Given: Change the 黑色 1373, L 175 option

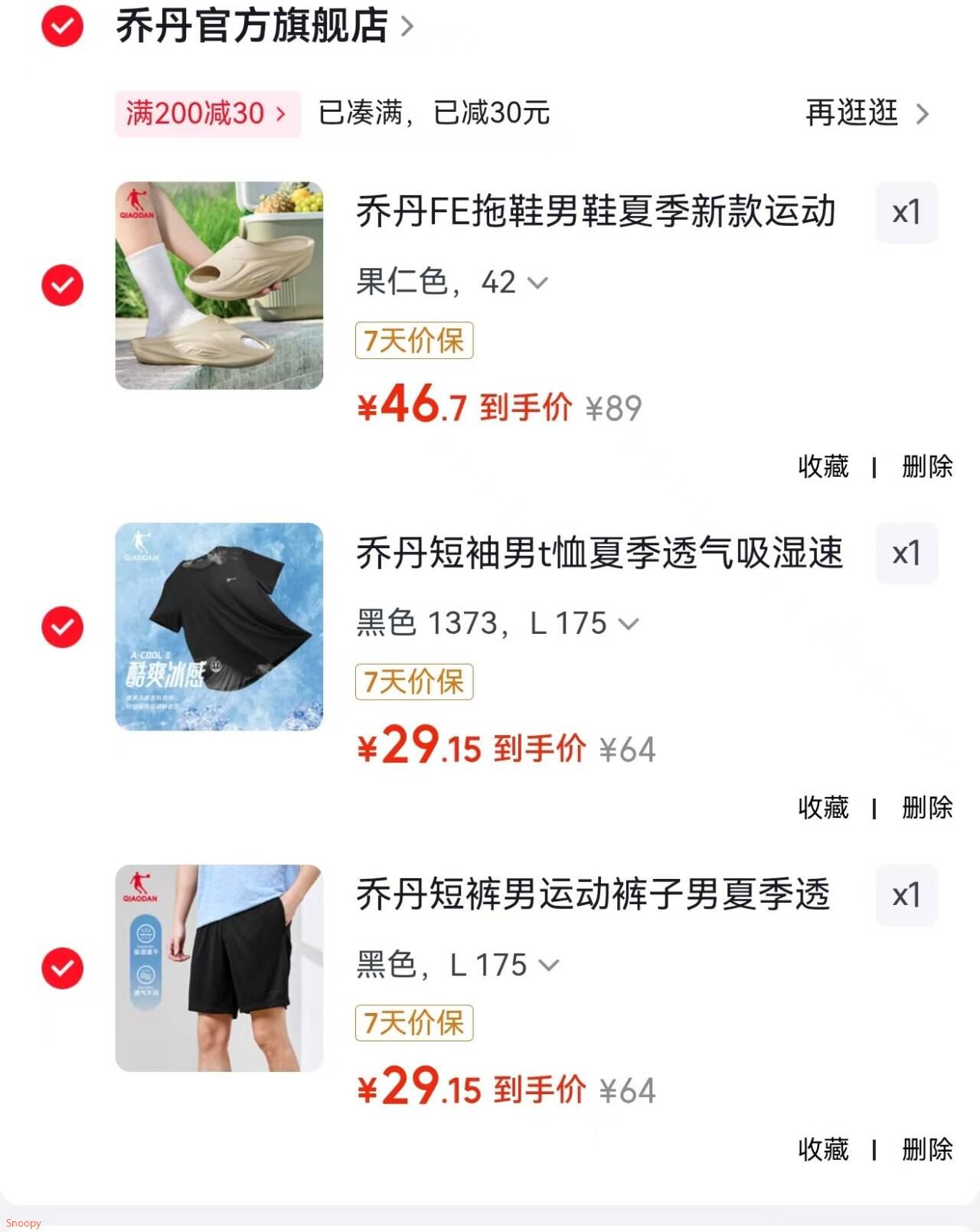Looking at the screenshot, I should [497, 624].
